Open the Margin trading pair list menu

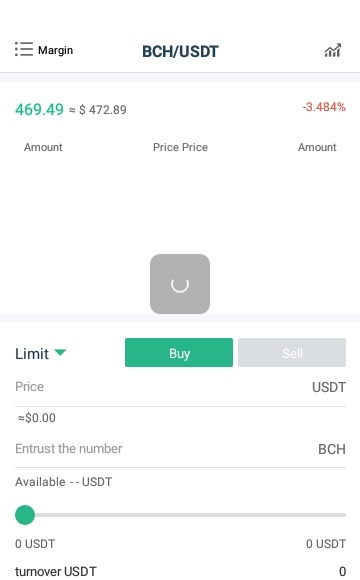coord(44,50)
